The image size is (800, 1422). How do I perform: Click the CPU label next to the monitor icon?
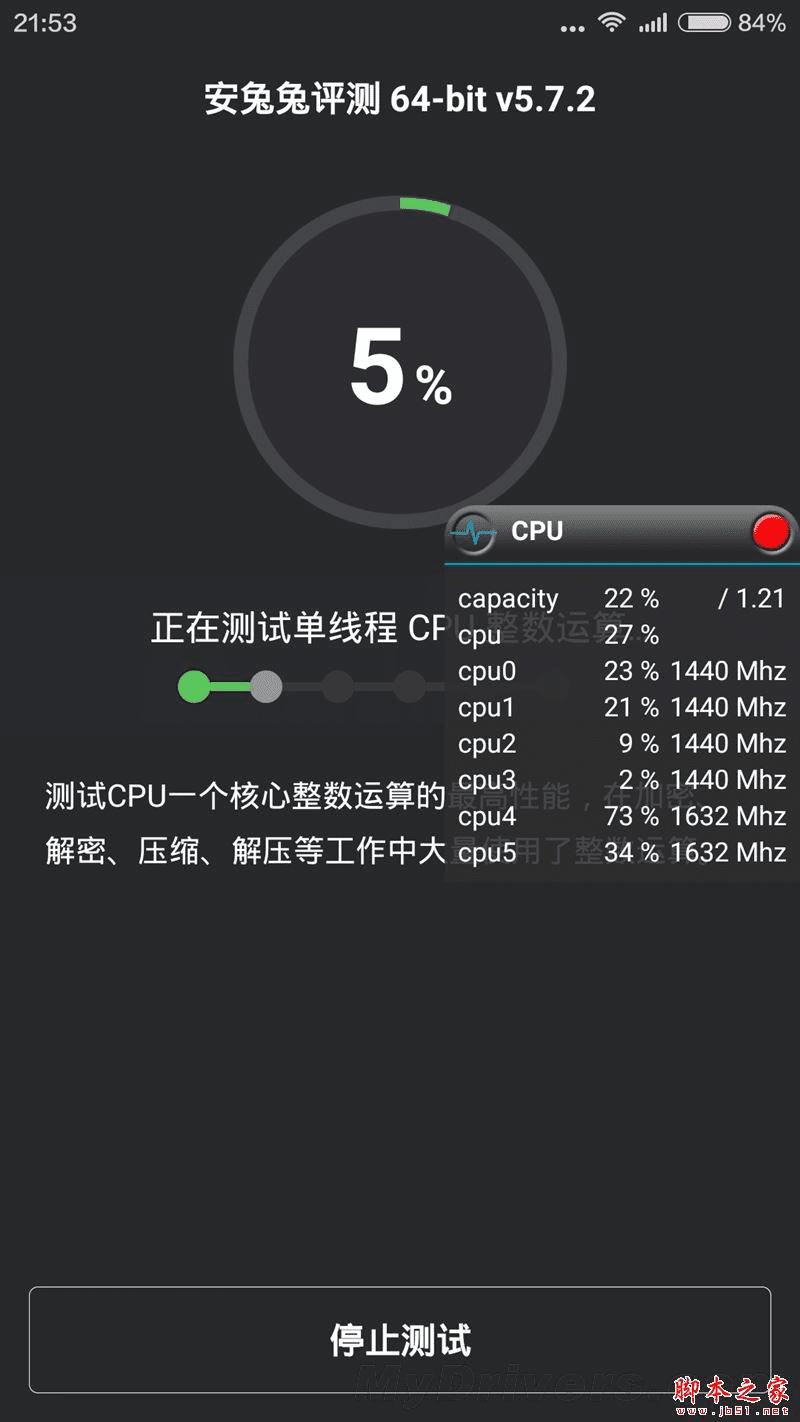pyautogui.click(x=536, y=532)
